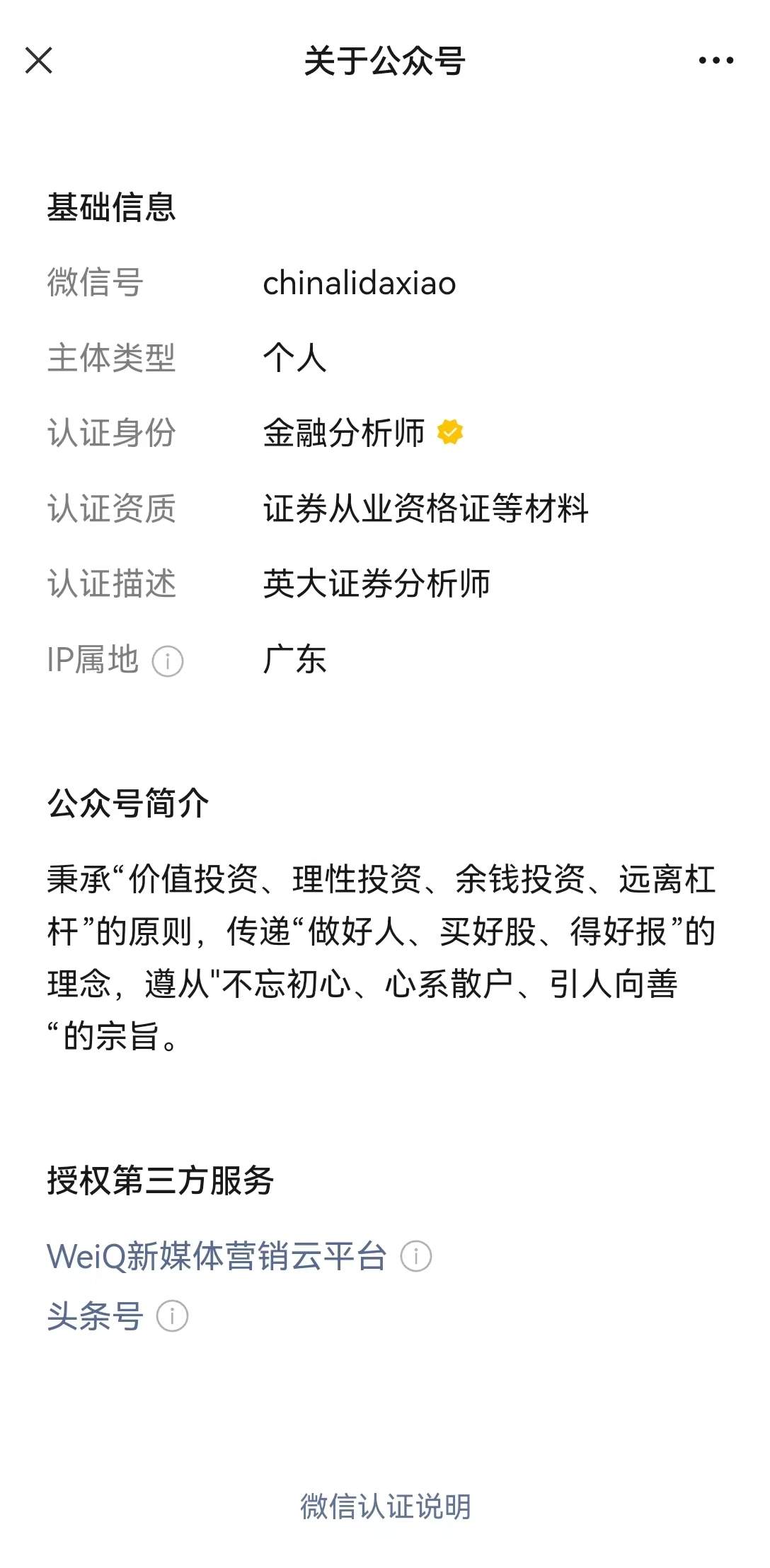Tap the info icon beside IP属地
Screen dimensions: 770x1568
pos(168,661)
